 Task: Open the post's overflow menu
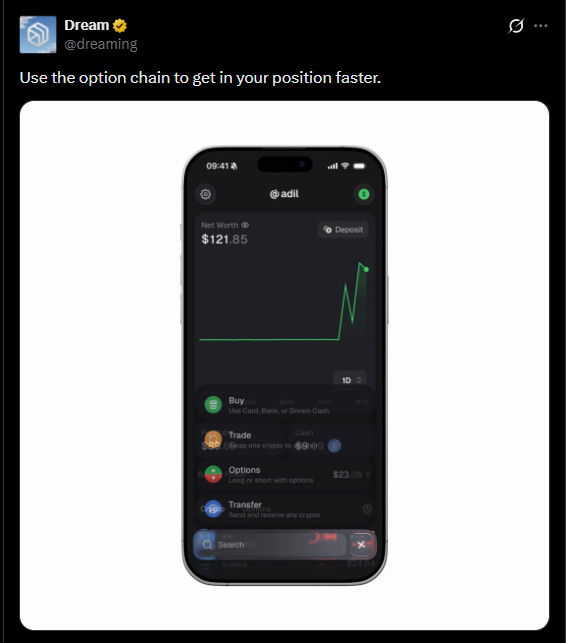tap(541, 26)
